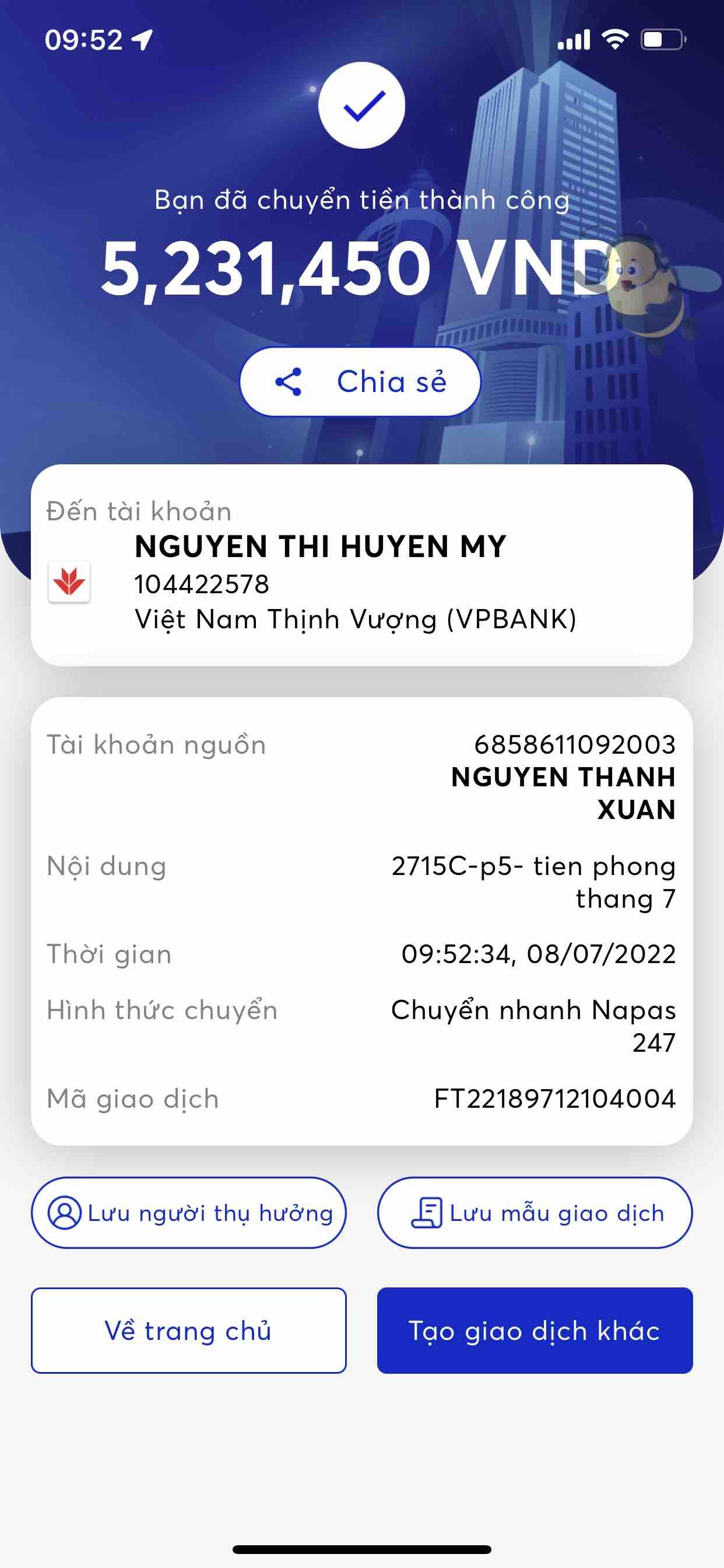
Task: Save beneficiary with Lưu người thụ hưởng
Action: [189, 1213]
